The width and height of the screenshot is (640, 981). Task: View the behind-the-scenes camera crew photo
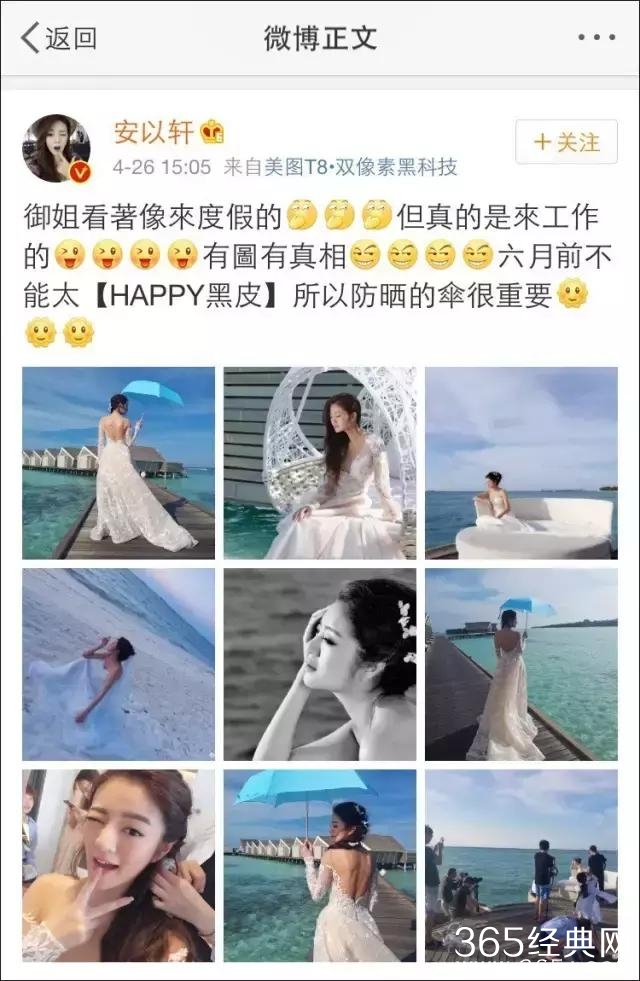coord(521,866)
